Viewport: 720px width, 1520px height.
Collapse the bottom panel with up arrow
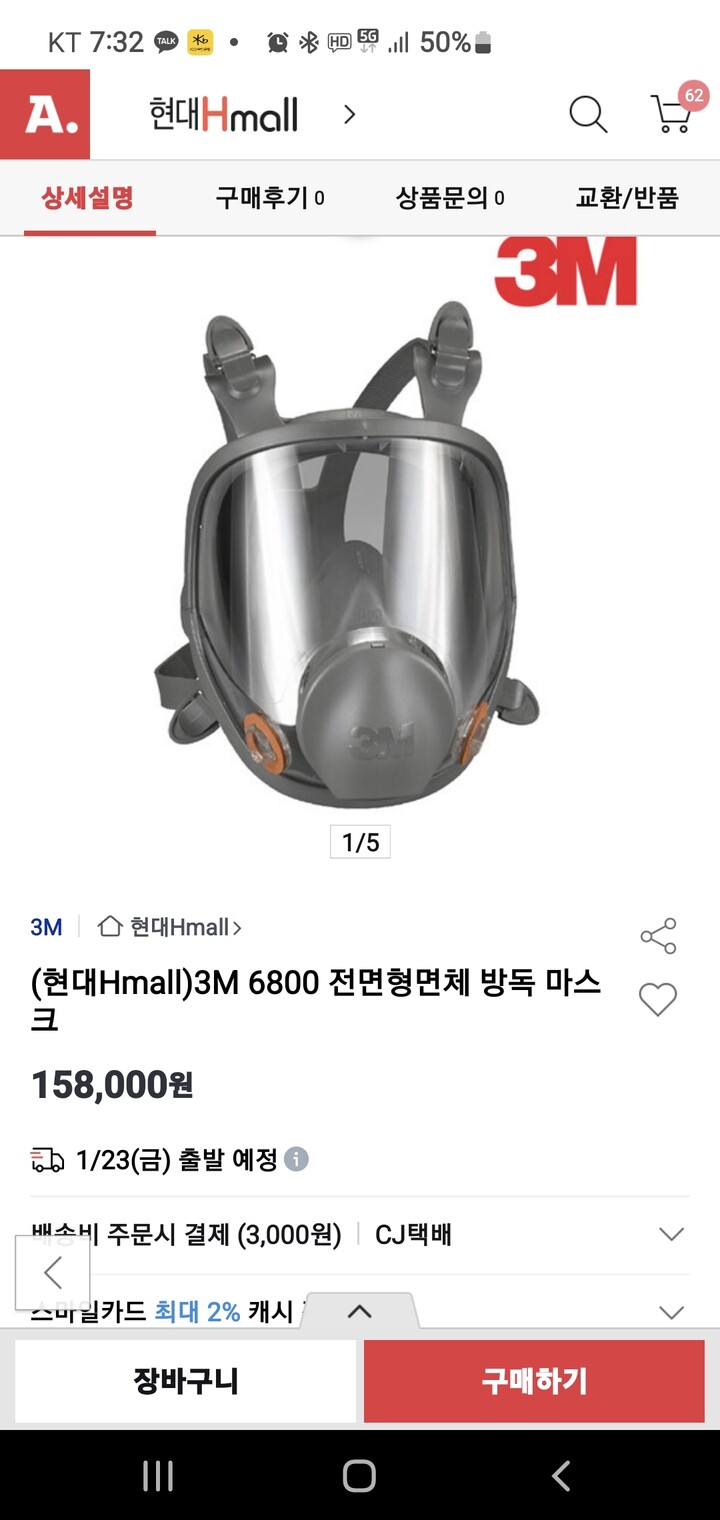[x=360, y=1312]
